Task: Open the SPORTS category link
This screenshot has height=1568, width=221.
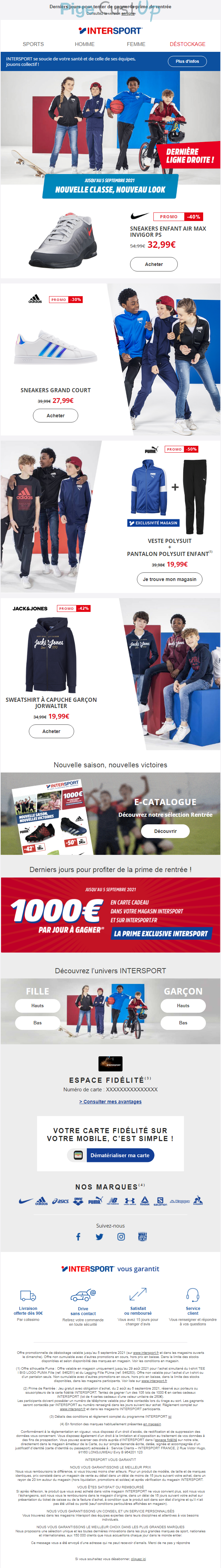Action: tap(33, 44)
